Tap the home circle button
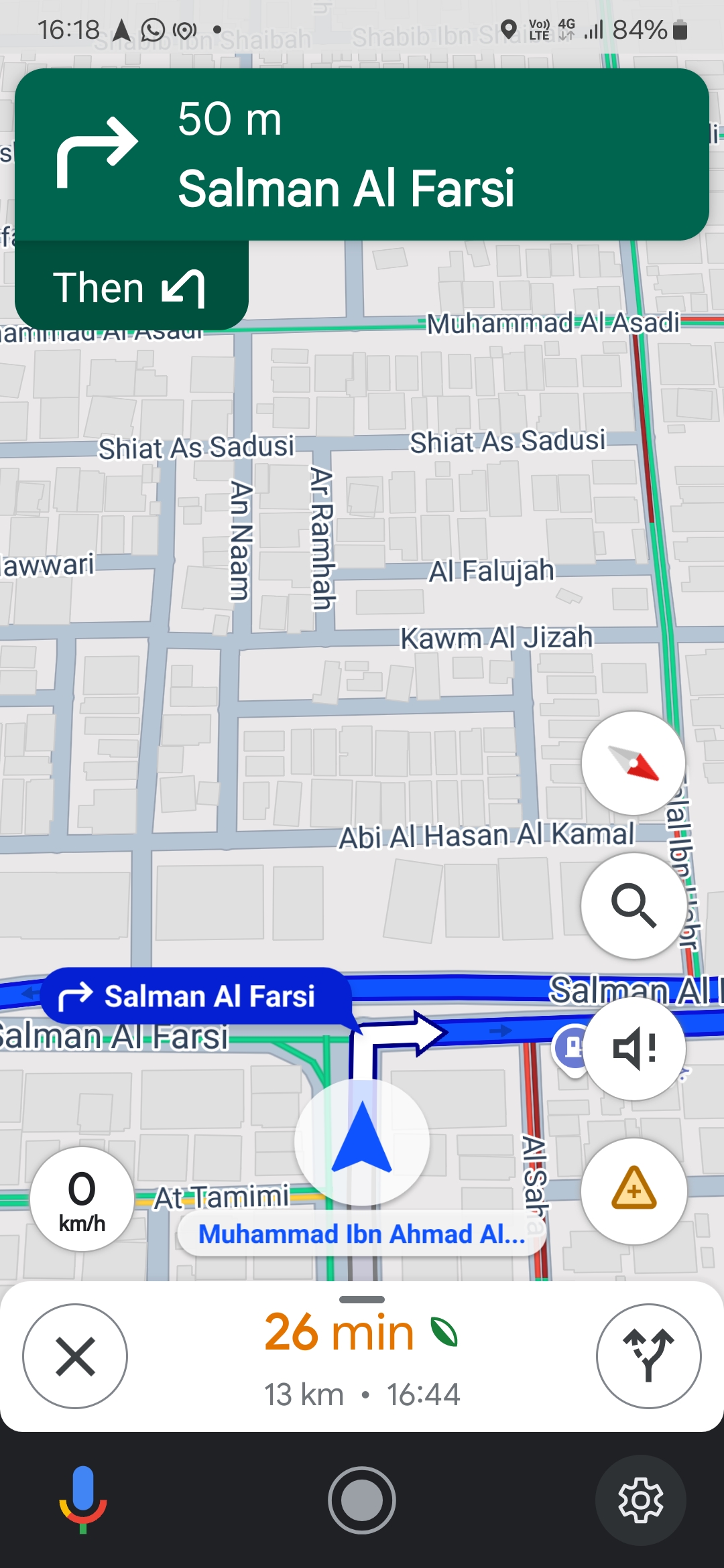Viewport: 724px width, 1568px height. point(362,1500)
